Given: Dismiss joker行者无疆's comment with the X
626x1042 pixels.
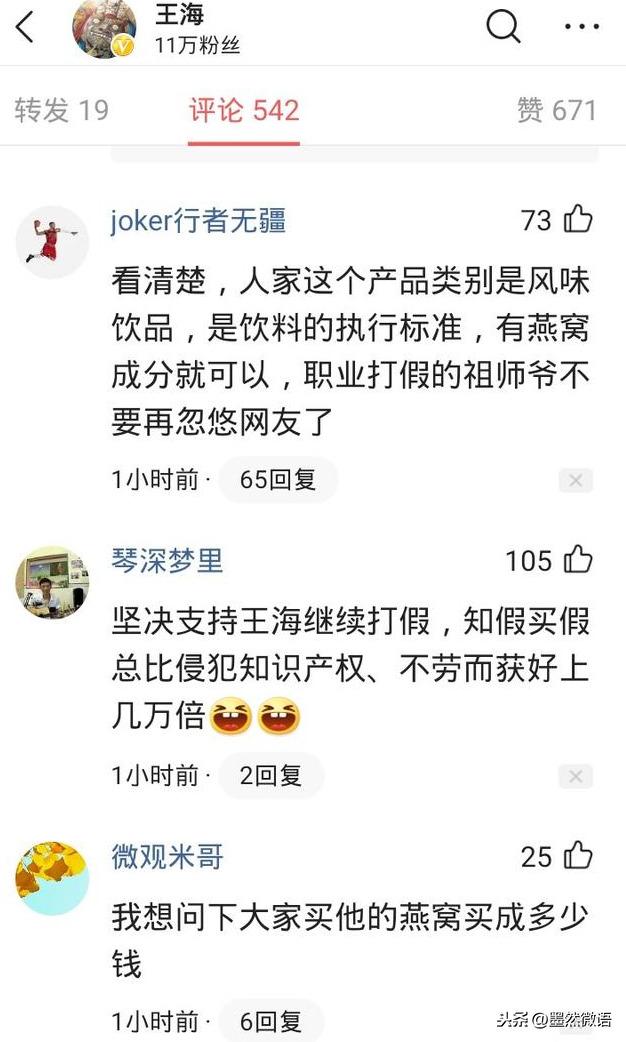Looking at the screenshot, I should [575, 480].
